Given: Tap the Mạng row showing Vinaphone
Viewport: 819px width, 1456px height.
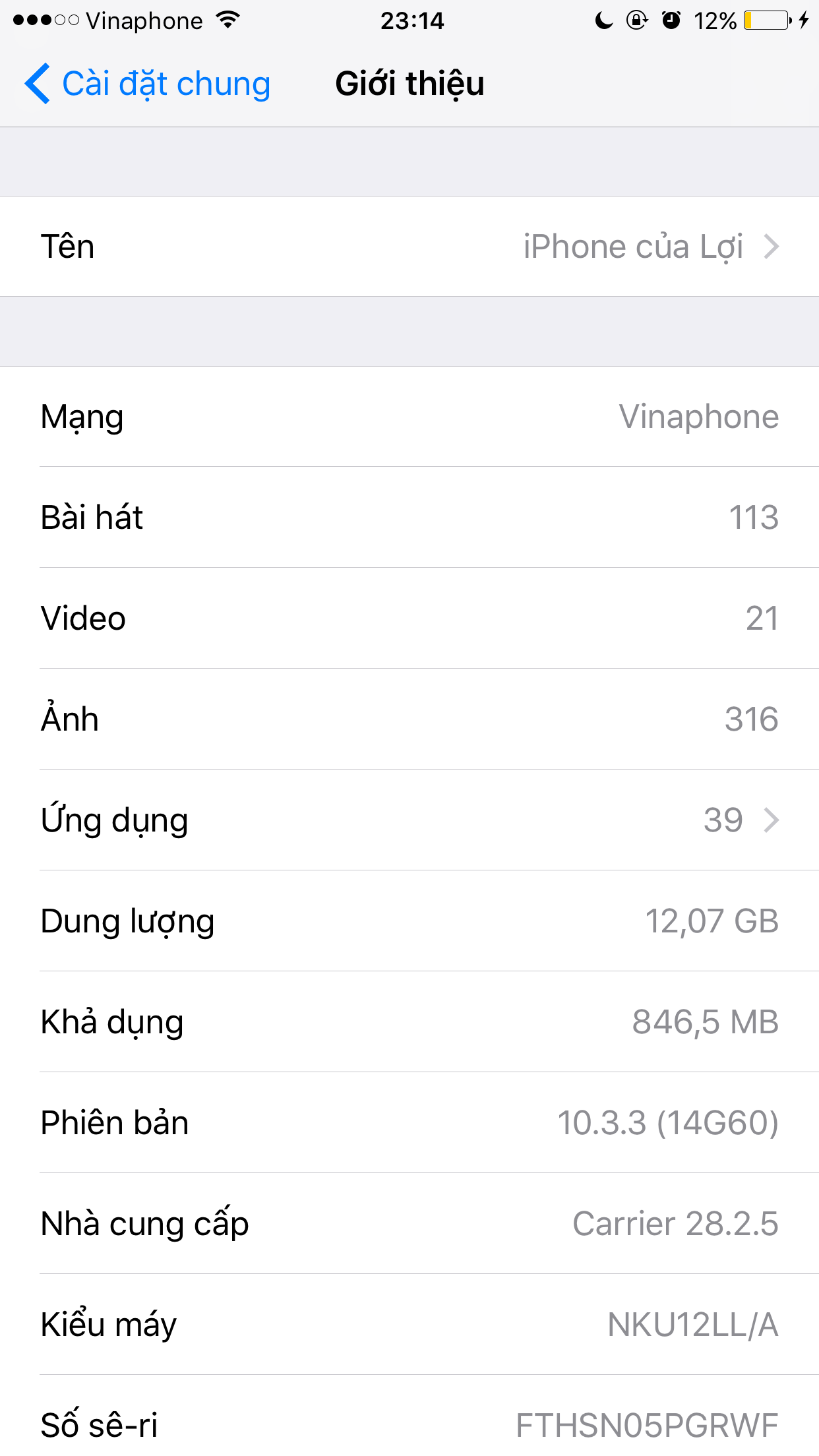Looking at the screenshot, I should click(409, 417).
